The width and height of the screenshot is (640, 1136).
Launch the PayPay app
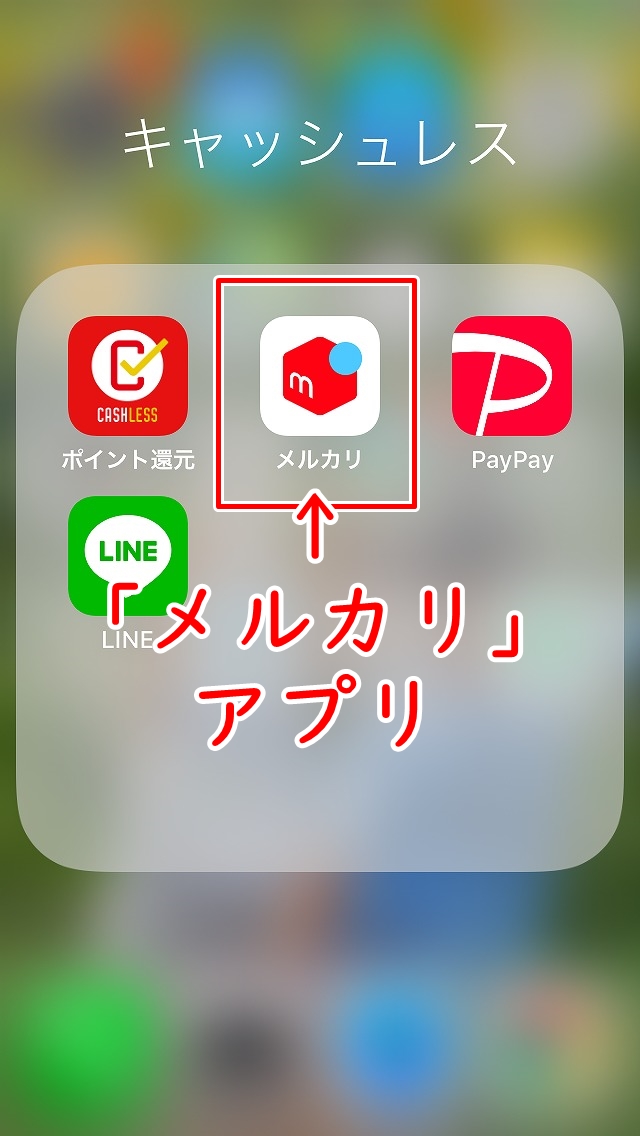(512, 375)
